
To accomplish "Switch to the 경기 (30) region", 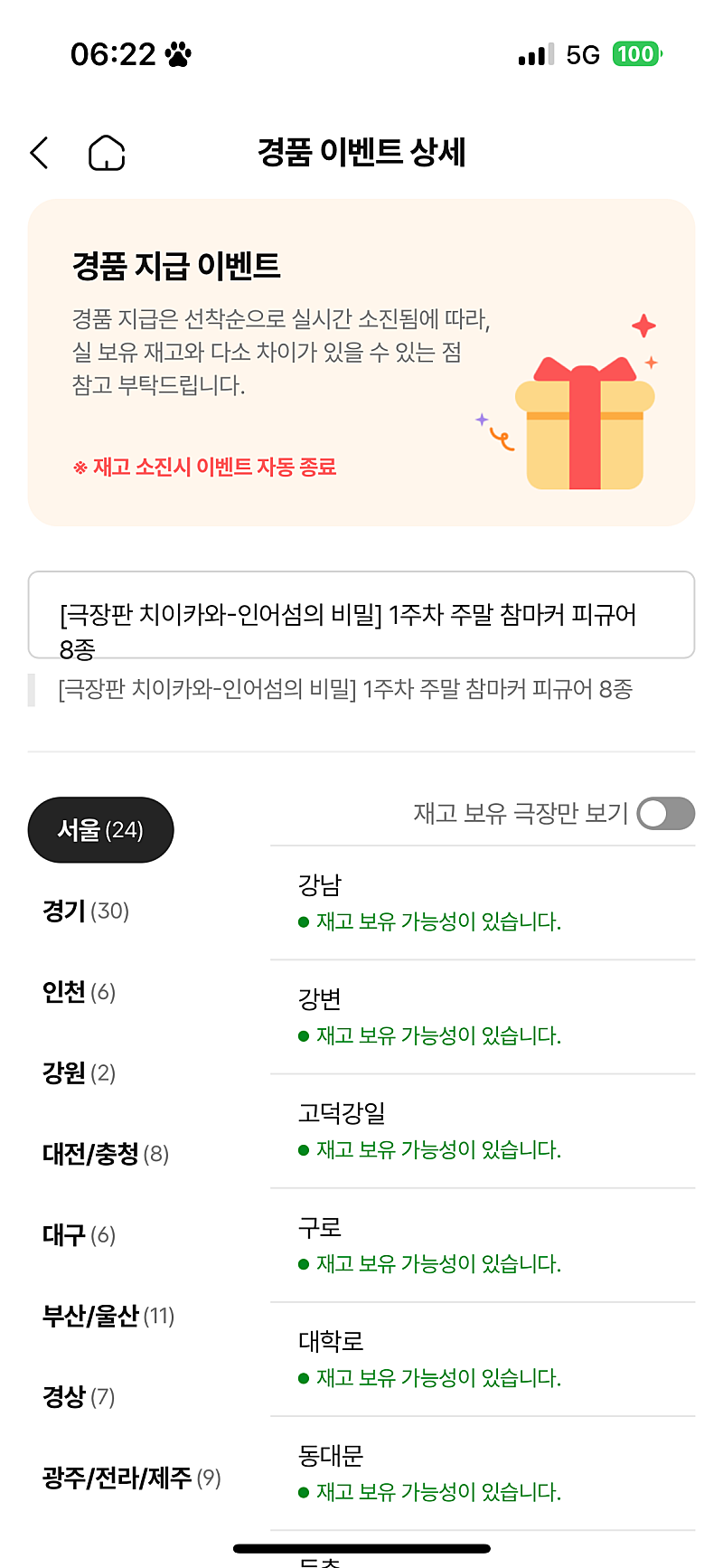I will point(86,911).
